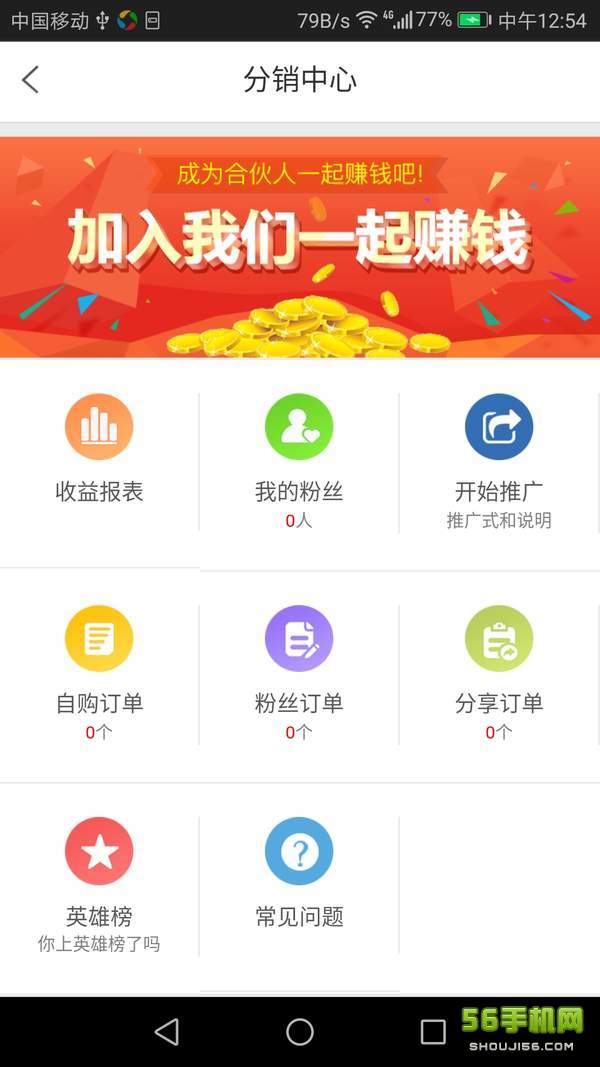View the 英雄榜 leaderboard
Image resolution: width=600 pixels, height=1067 pixels.
click(99, 885)
